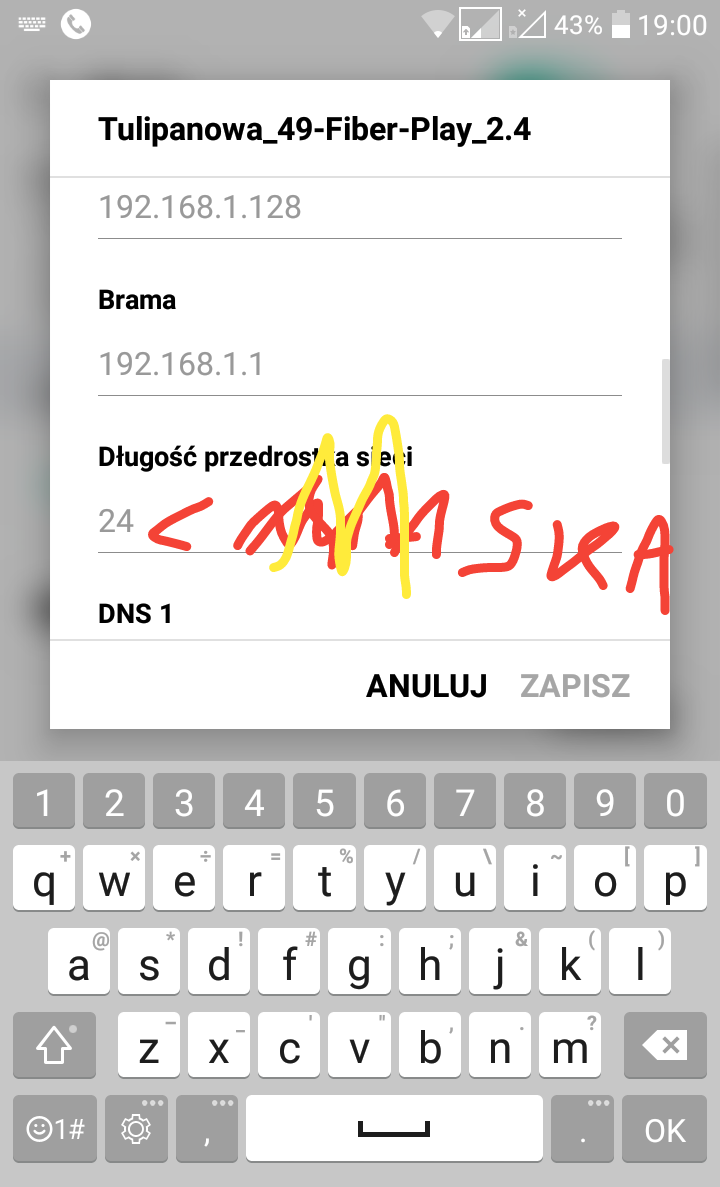Switch to symbols and emoji keyboard
The height and width of the screenshot is (1187, 720).
[x=55, y=1130]
